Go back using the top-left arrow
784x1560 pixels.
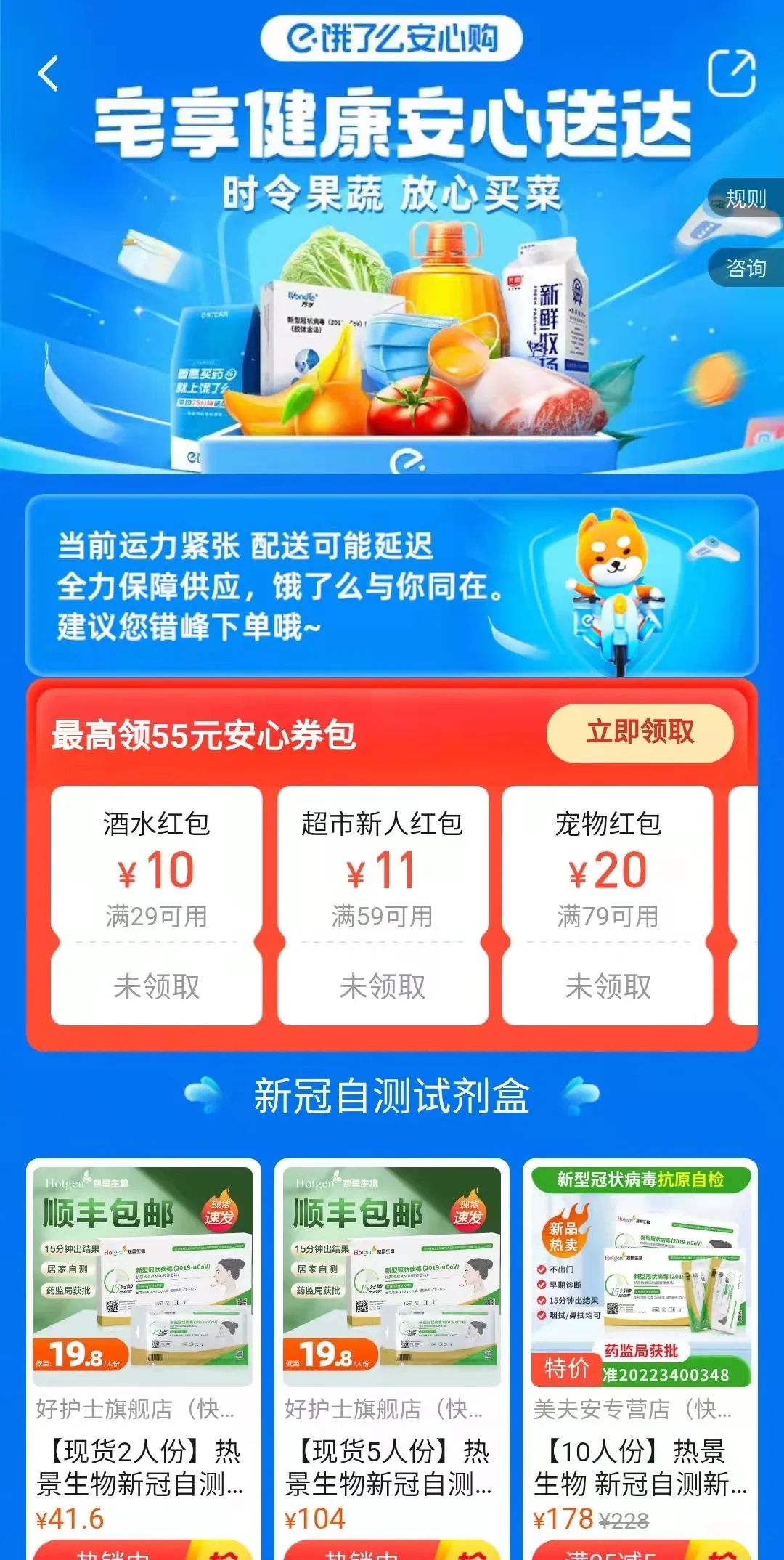(x=48, y=73)
